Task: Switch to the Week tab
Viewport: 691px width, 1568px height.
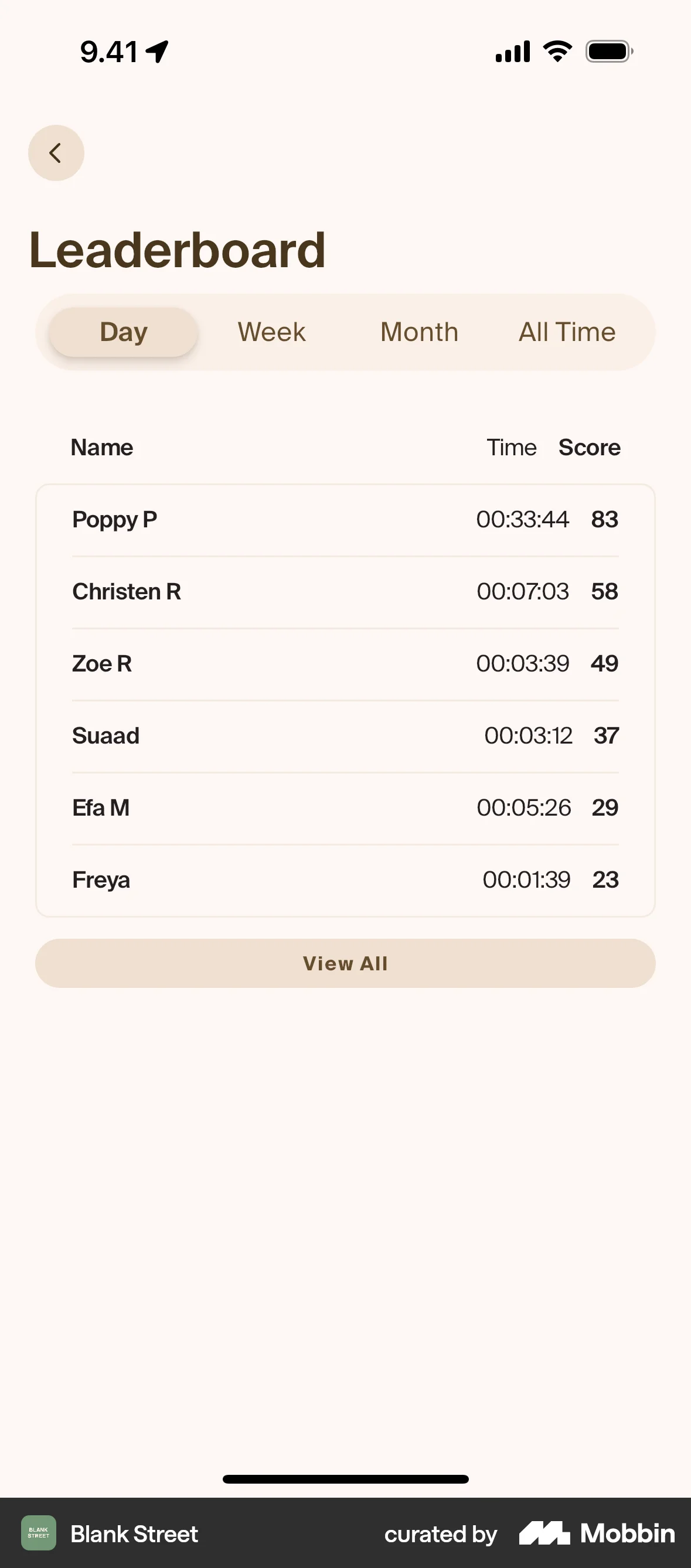Action: [x=270, y=332]
